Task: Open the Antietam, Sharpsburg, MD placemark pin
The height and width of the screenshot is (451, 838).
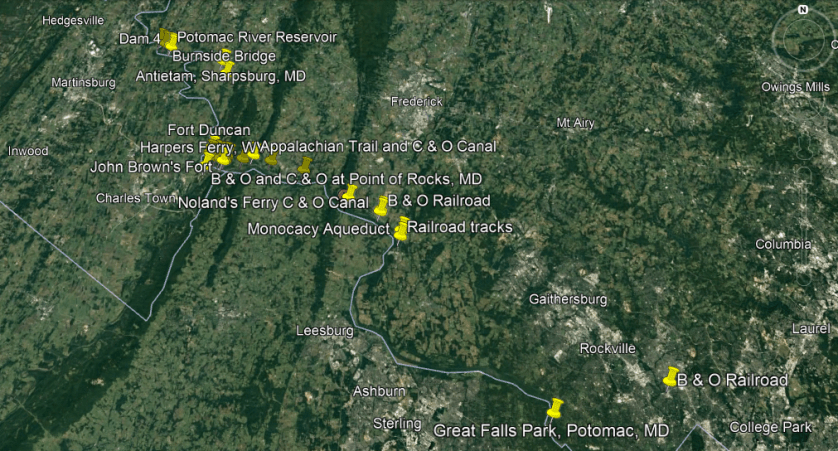Action: point(226,66)
